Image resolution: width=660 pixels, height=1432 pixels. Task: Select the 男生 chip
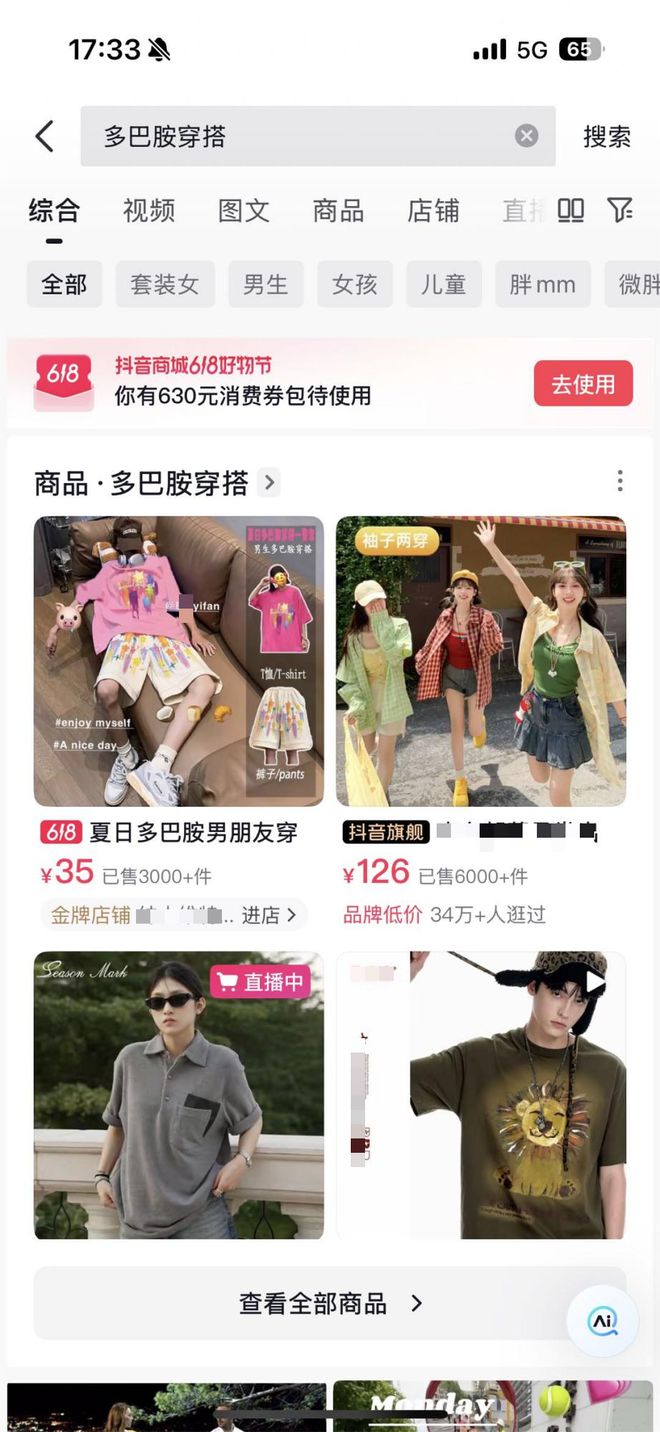click(x=265, y=284)
